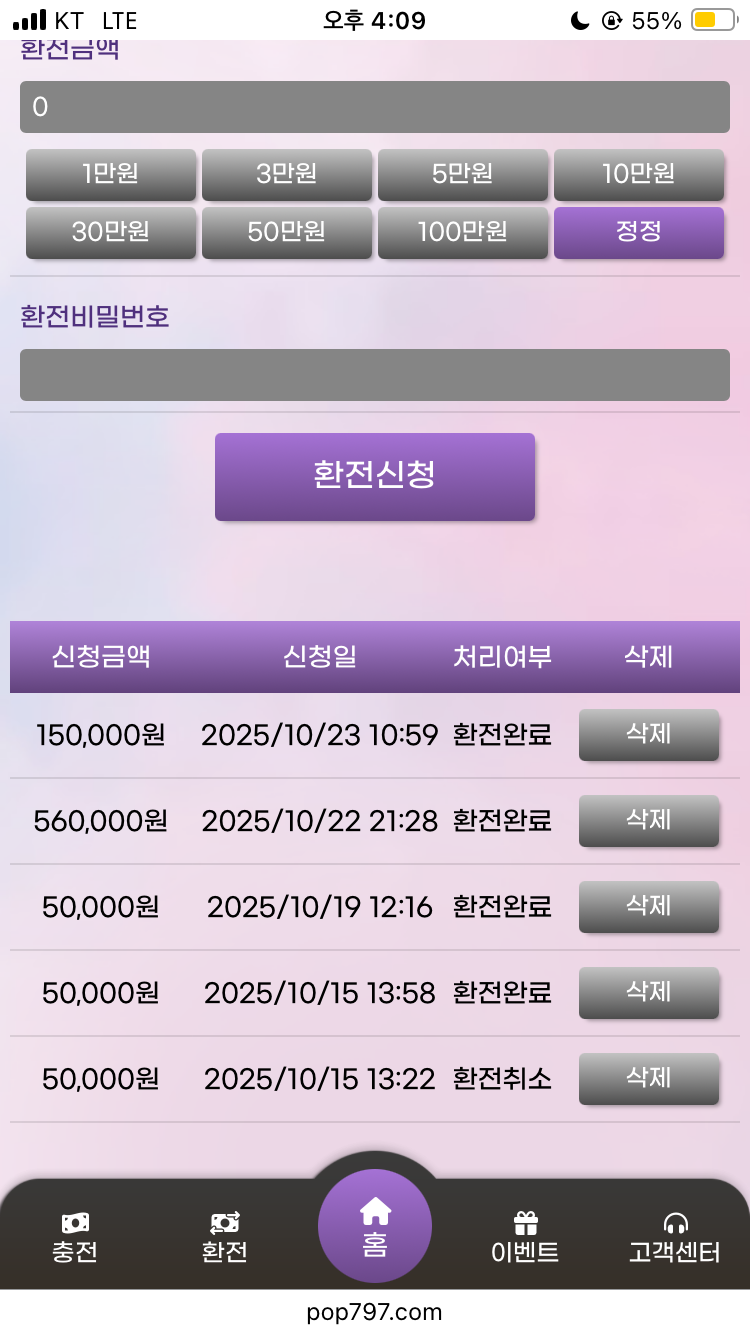
Task: Switch to the 충전 tab
Action: coord(75,1237)
